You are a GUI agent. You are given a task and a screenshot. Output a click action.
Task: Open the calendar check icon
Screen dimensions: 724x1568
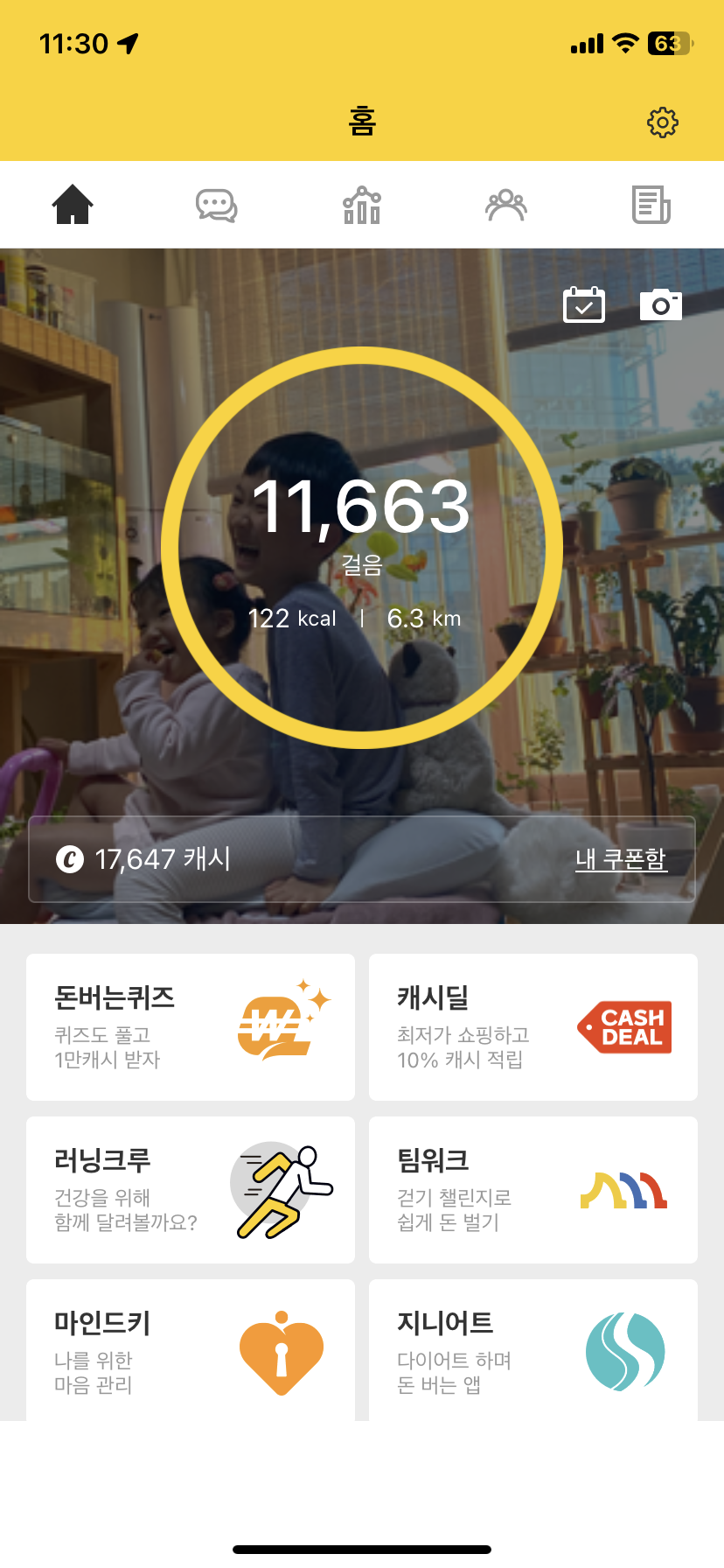point(584,304)
